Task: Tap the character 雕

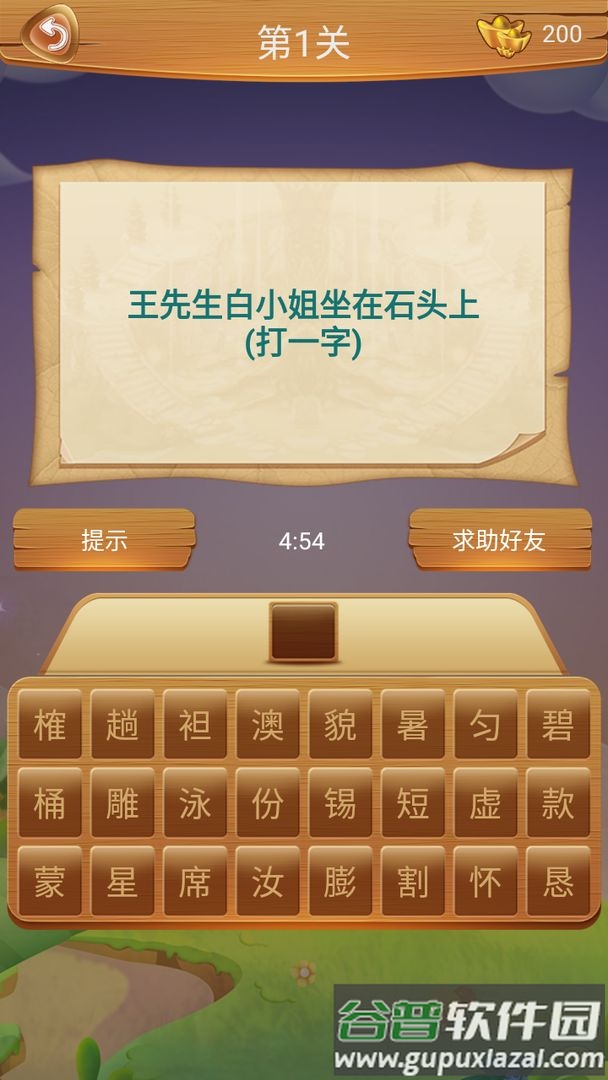Action: (x=123, y=804)
